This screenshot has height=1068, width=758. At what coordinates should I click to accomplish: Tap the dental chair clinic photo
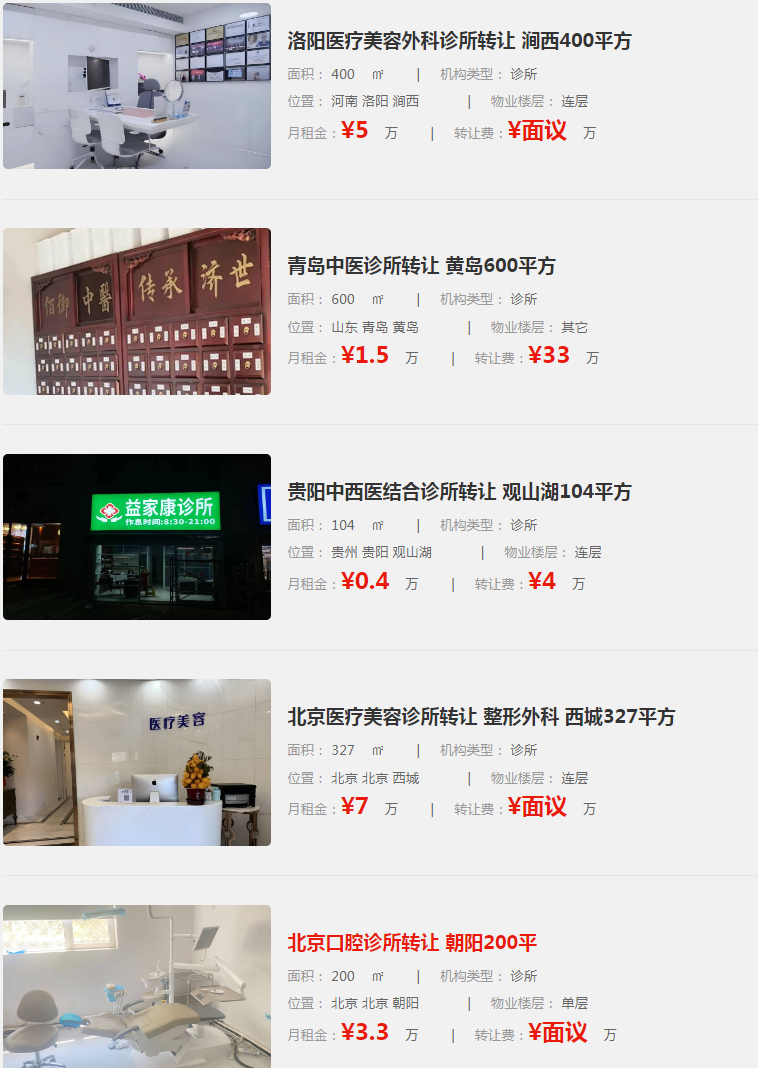click(137, 985)
